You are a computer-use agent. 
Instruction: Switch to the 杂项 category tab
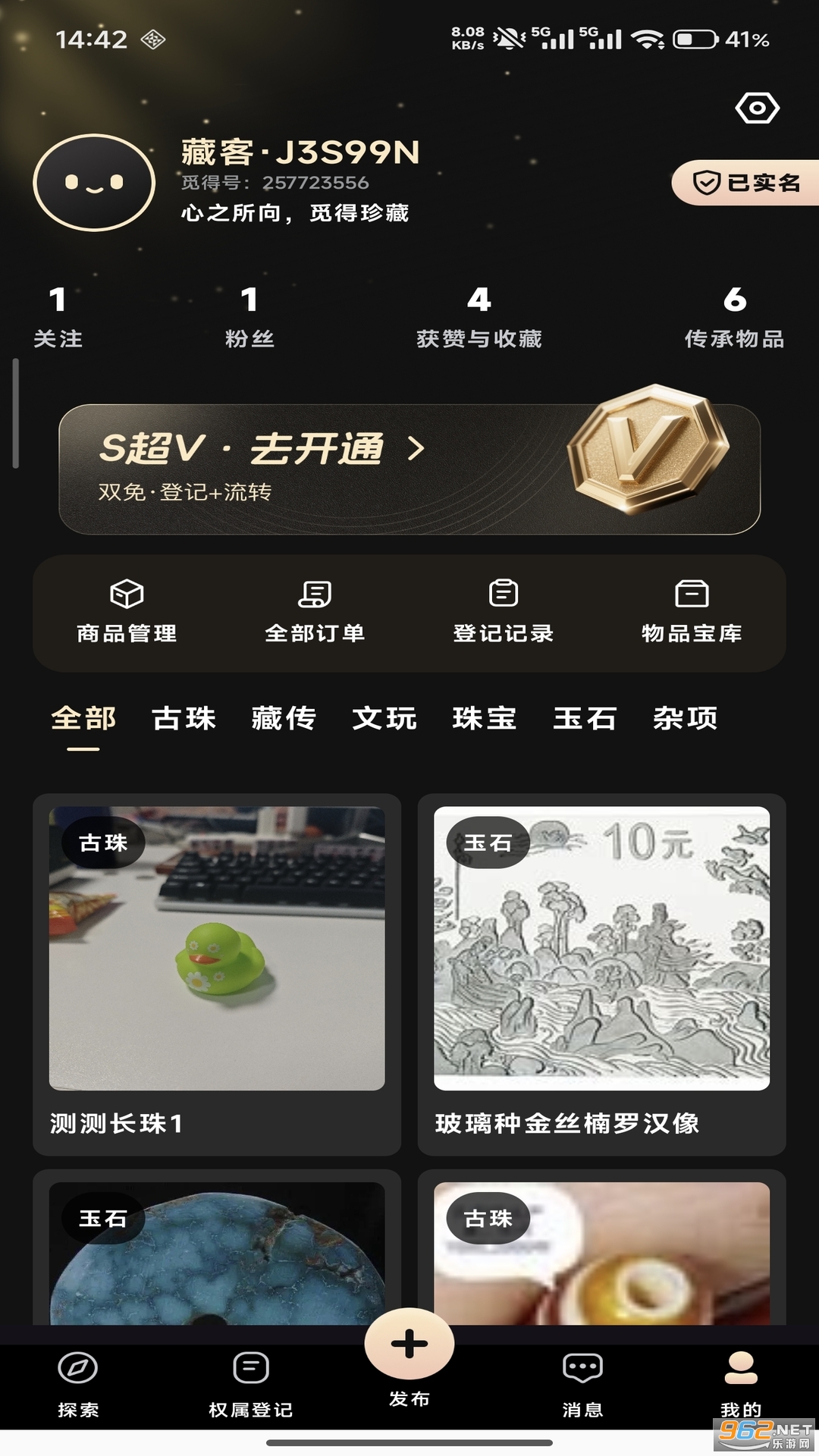tap(686, 719)
